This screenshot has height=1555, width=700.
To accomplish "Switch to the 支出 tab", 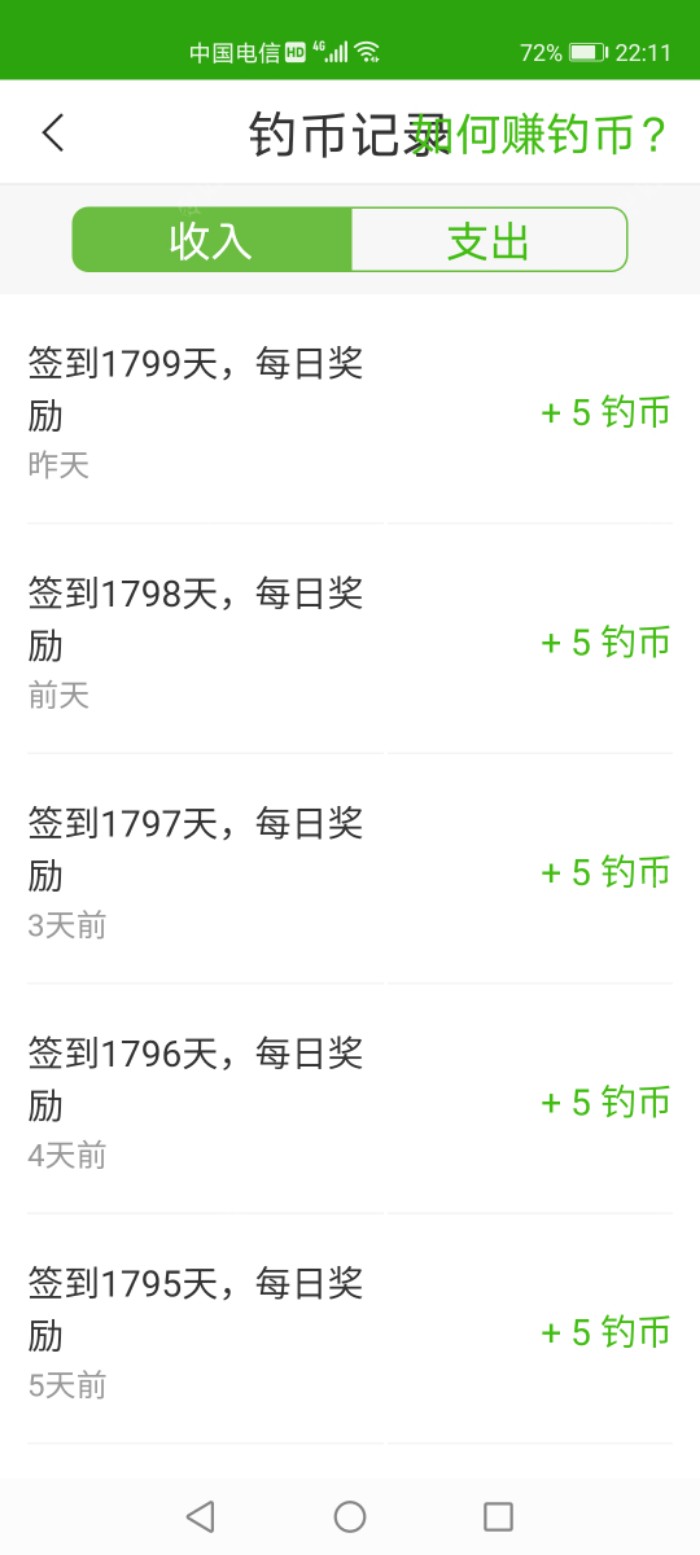I will pyautogui.click(x=488, y=240).
